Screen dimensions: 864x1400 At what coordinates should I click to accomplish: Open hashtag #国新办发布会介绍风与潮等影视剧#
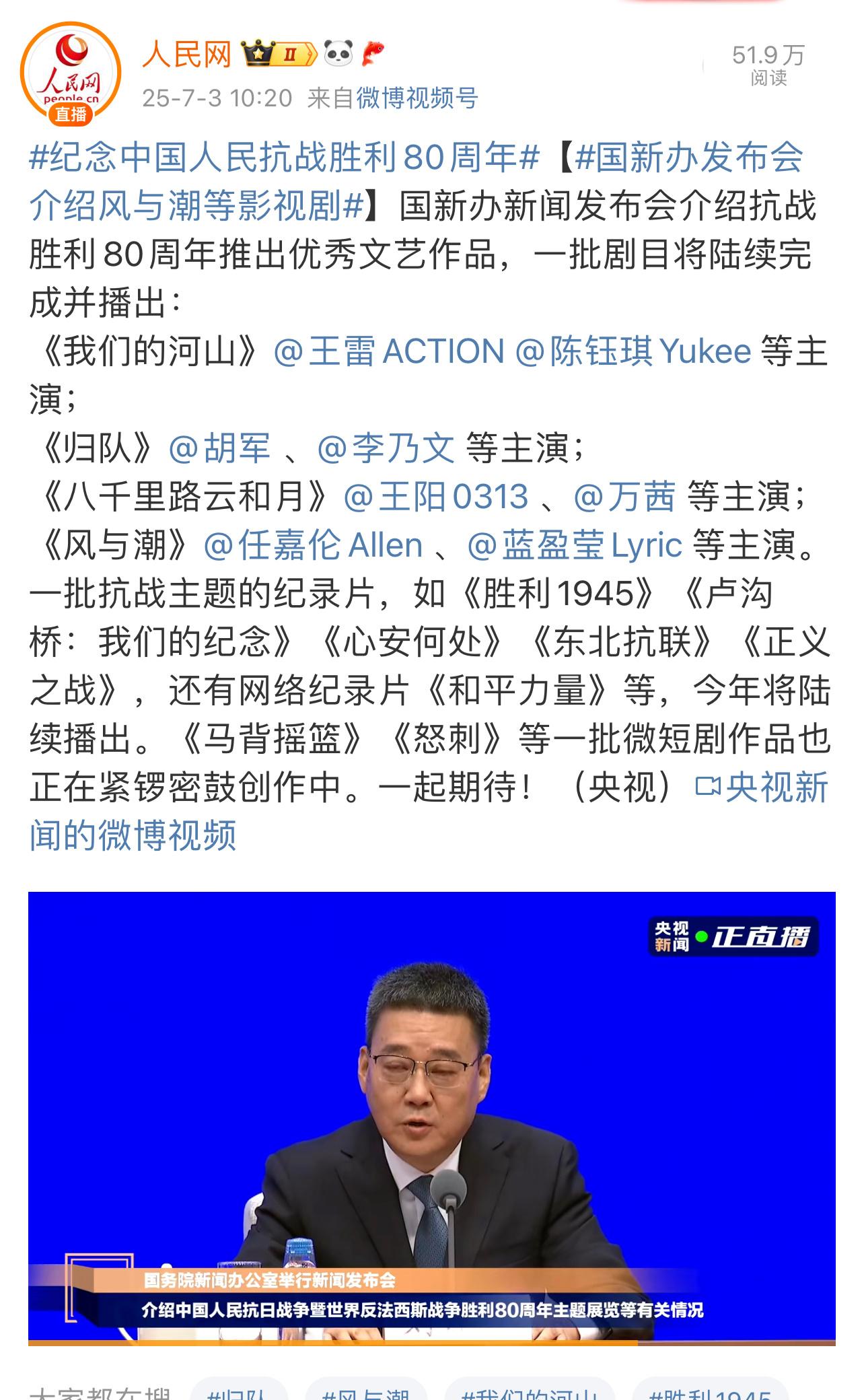pyautogui.click(x=416, y=182)
